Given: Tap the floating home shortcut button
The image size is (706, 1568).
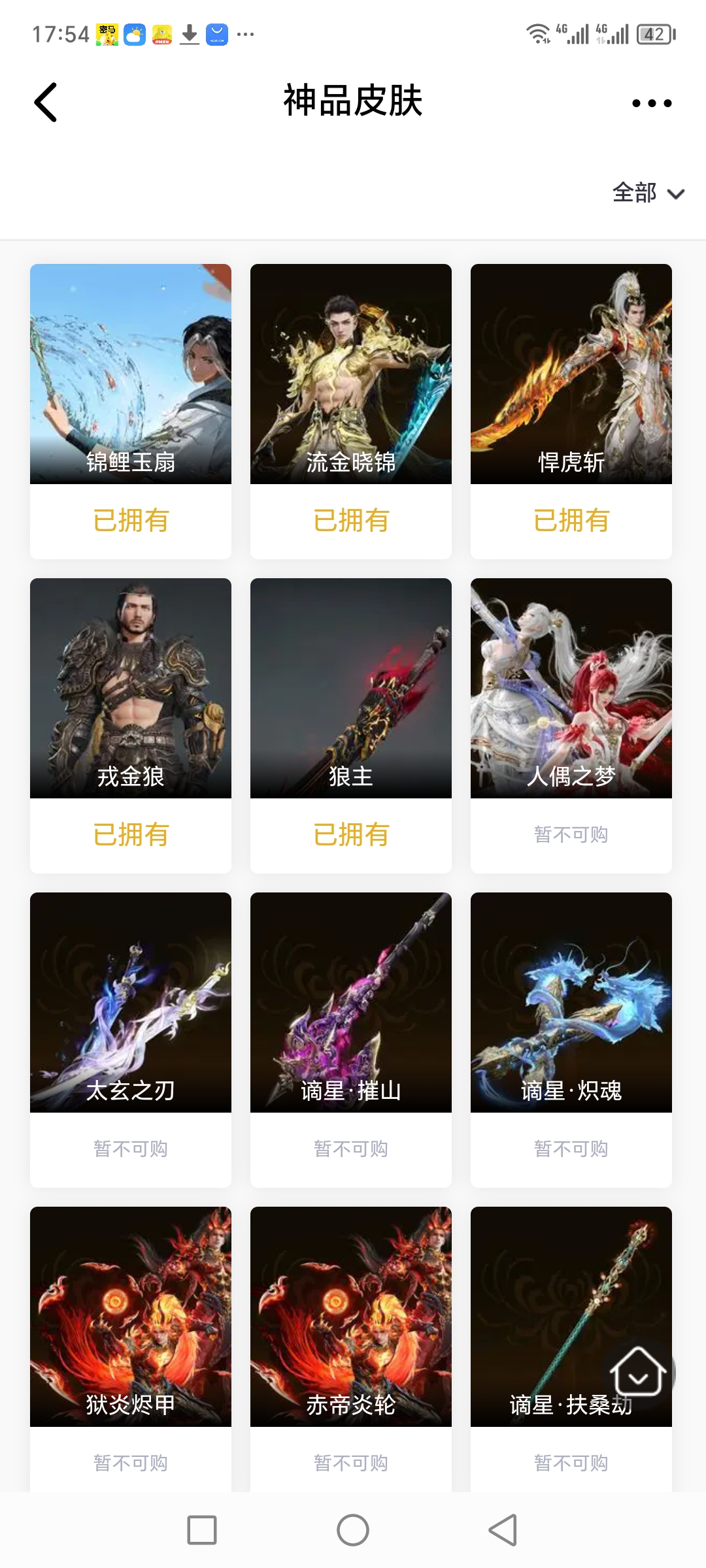Looking at the screenshot, I should pos(637,1372).
